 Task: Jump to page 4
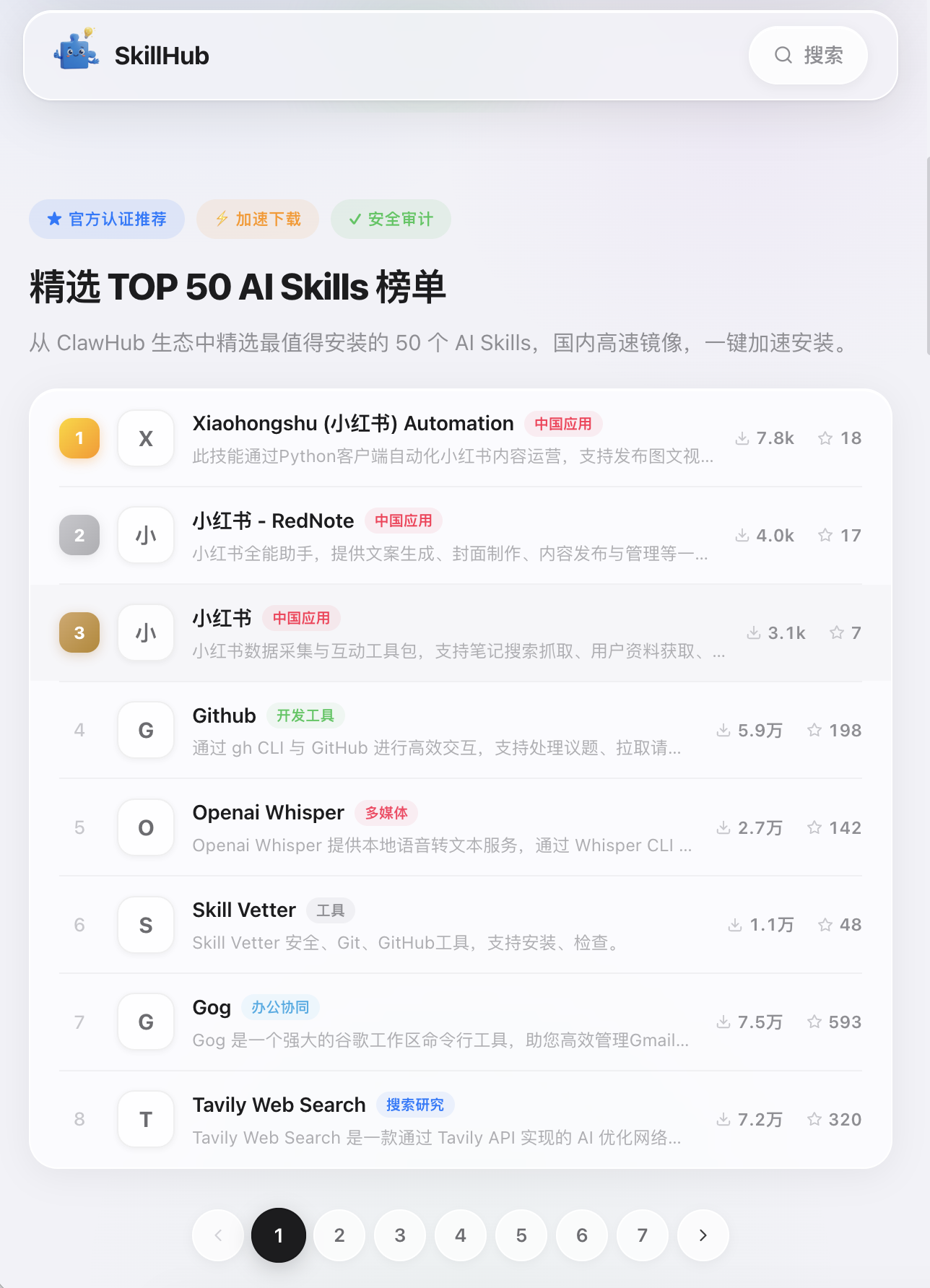[x=461, y=1235]
